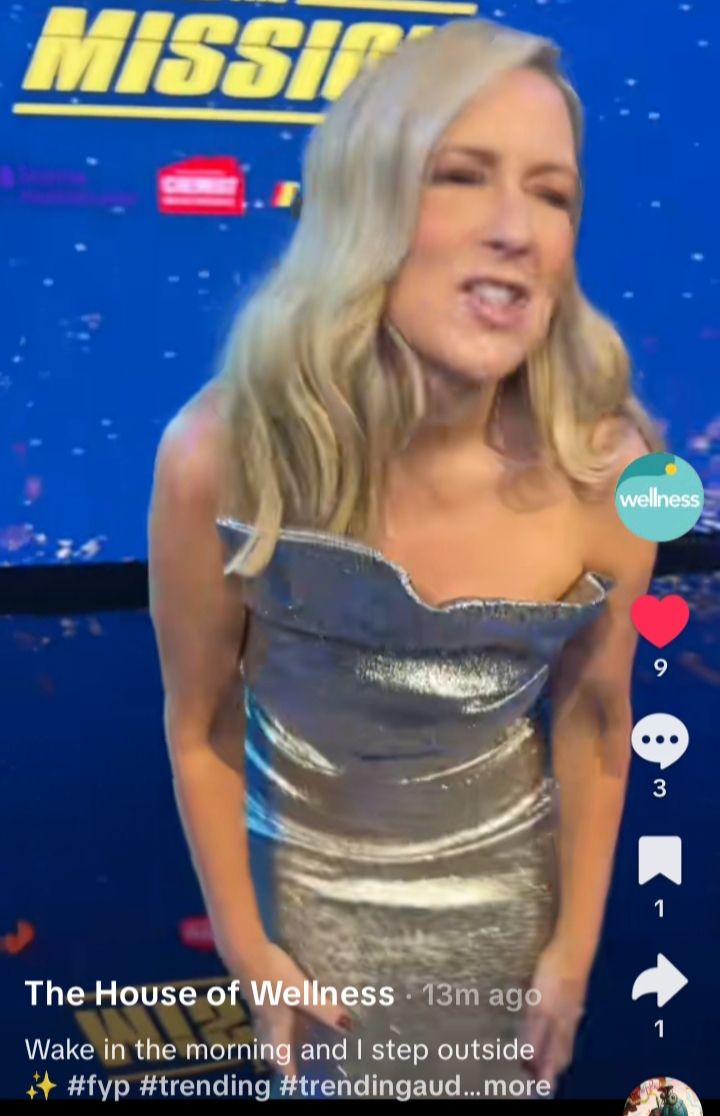Bookmark this video
Viewport: 720px width, 1116px height.
click(660, 861)
